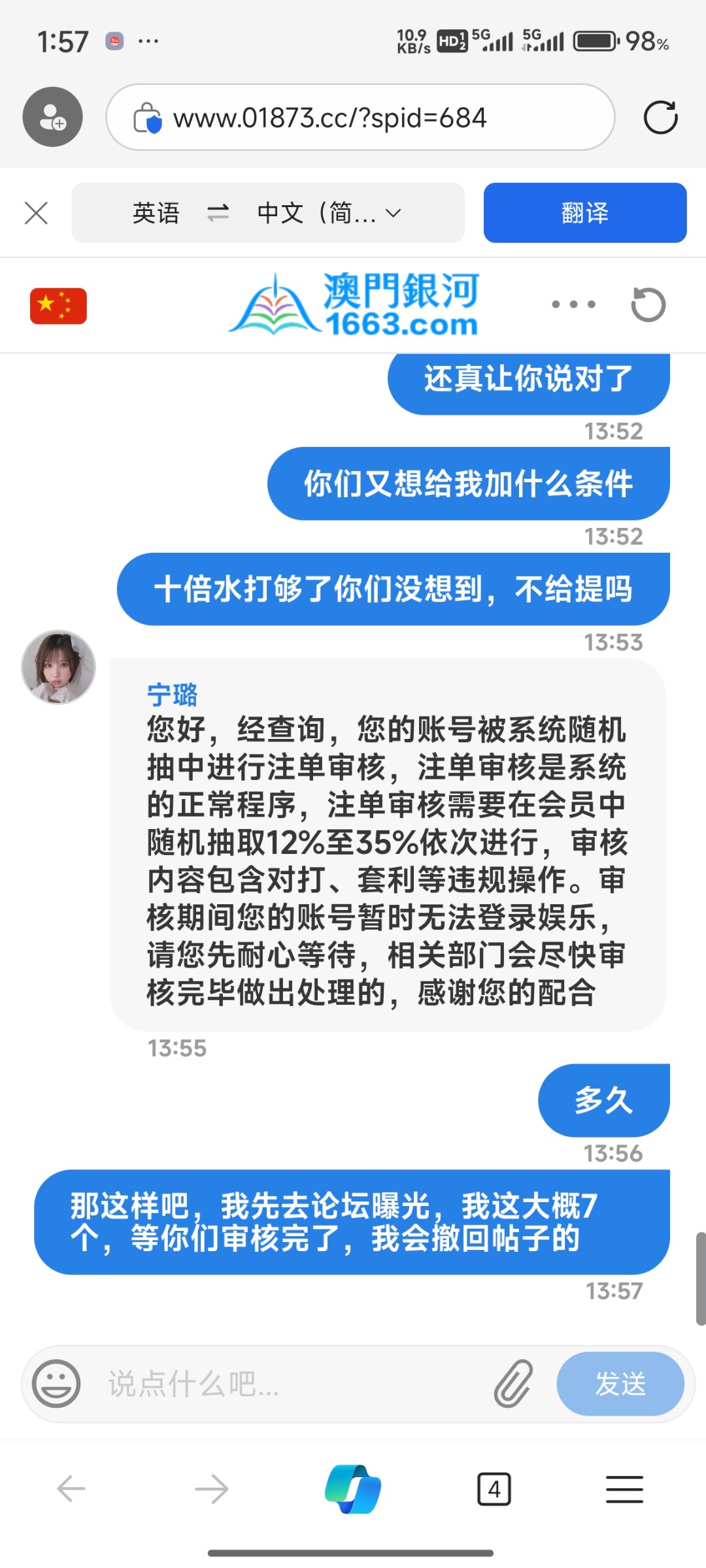This screenshot has width=706, height=1568.
Task: Open the translation language selector
Action: click(268, 213)
